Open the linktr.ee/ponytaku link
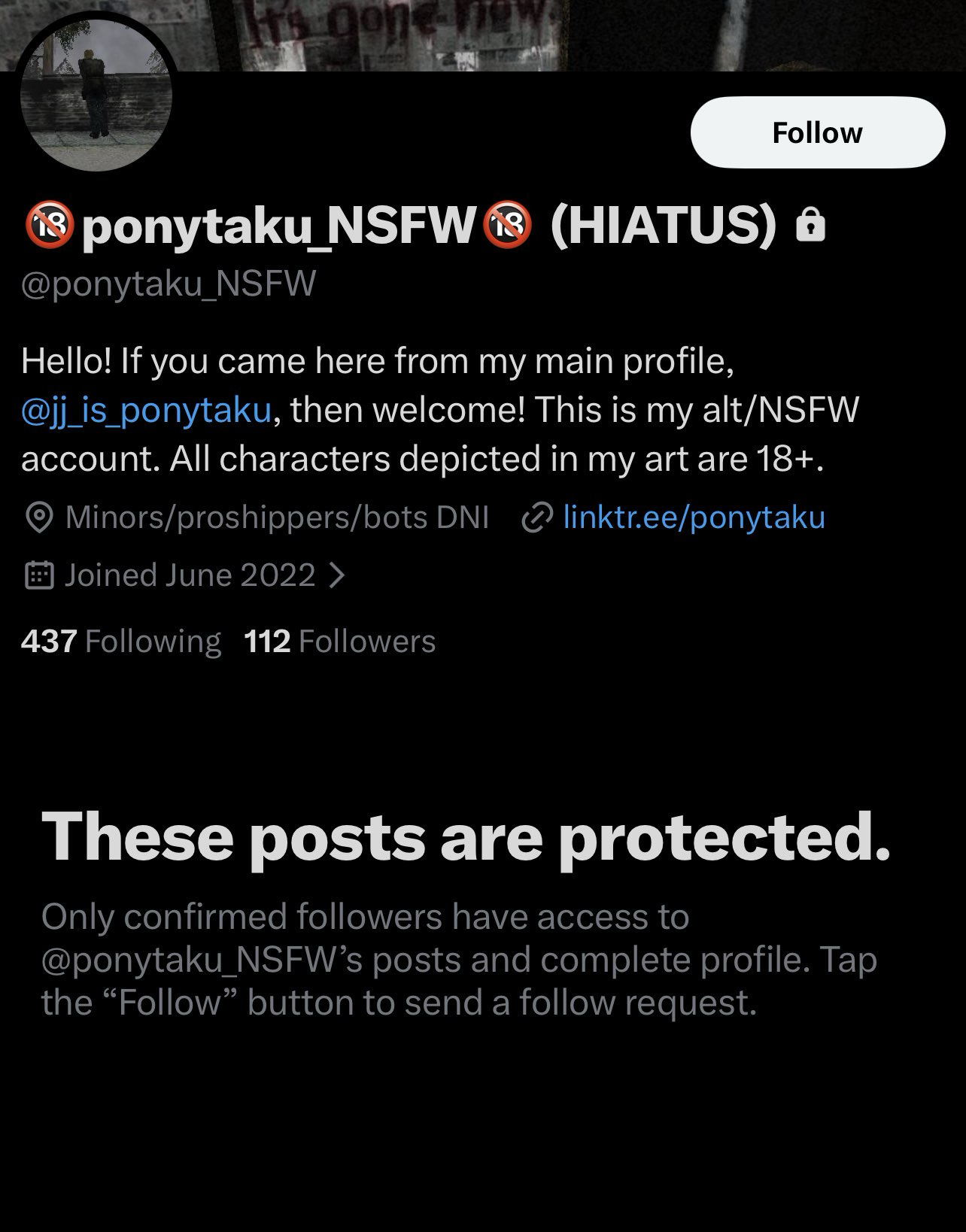Screen dimensions: 966x1232 click(x=693, y=517)
